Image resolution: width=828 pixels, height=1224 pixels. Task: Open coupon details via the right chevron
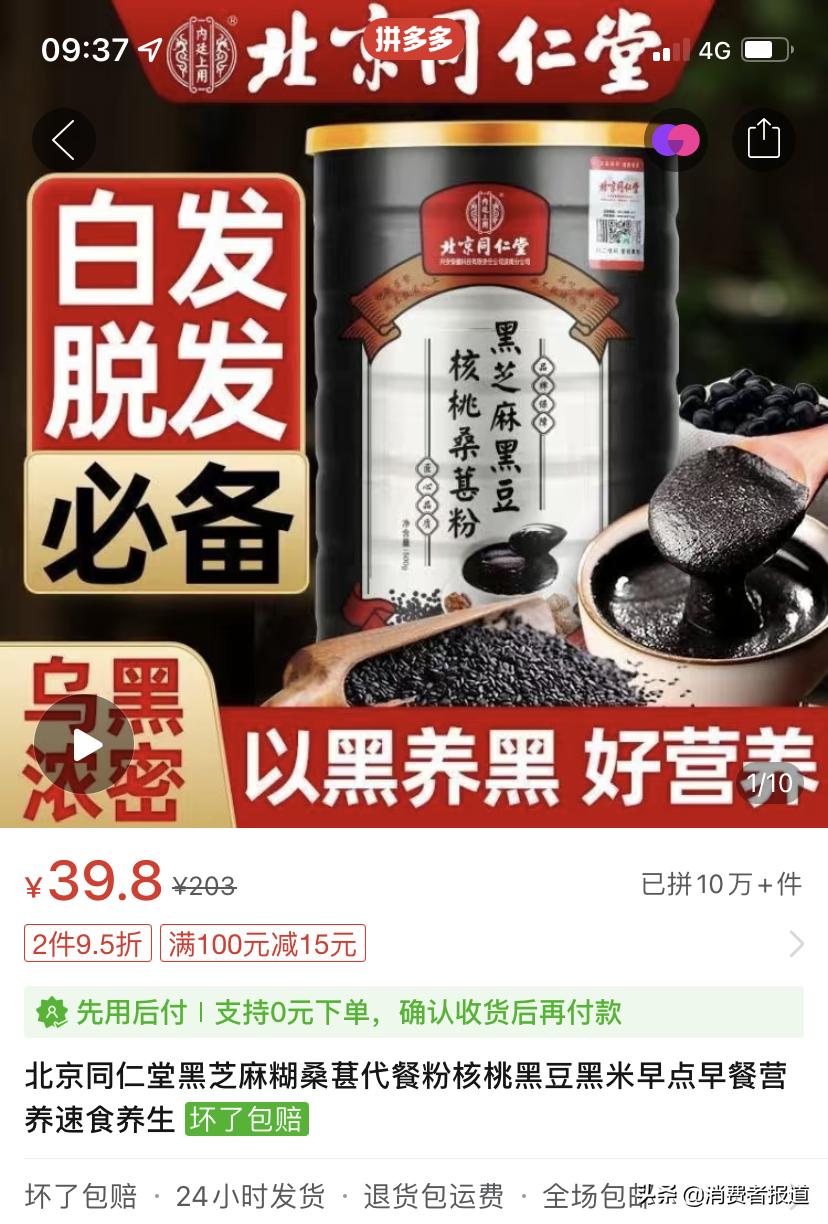(x=796, y=944)
